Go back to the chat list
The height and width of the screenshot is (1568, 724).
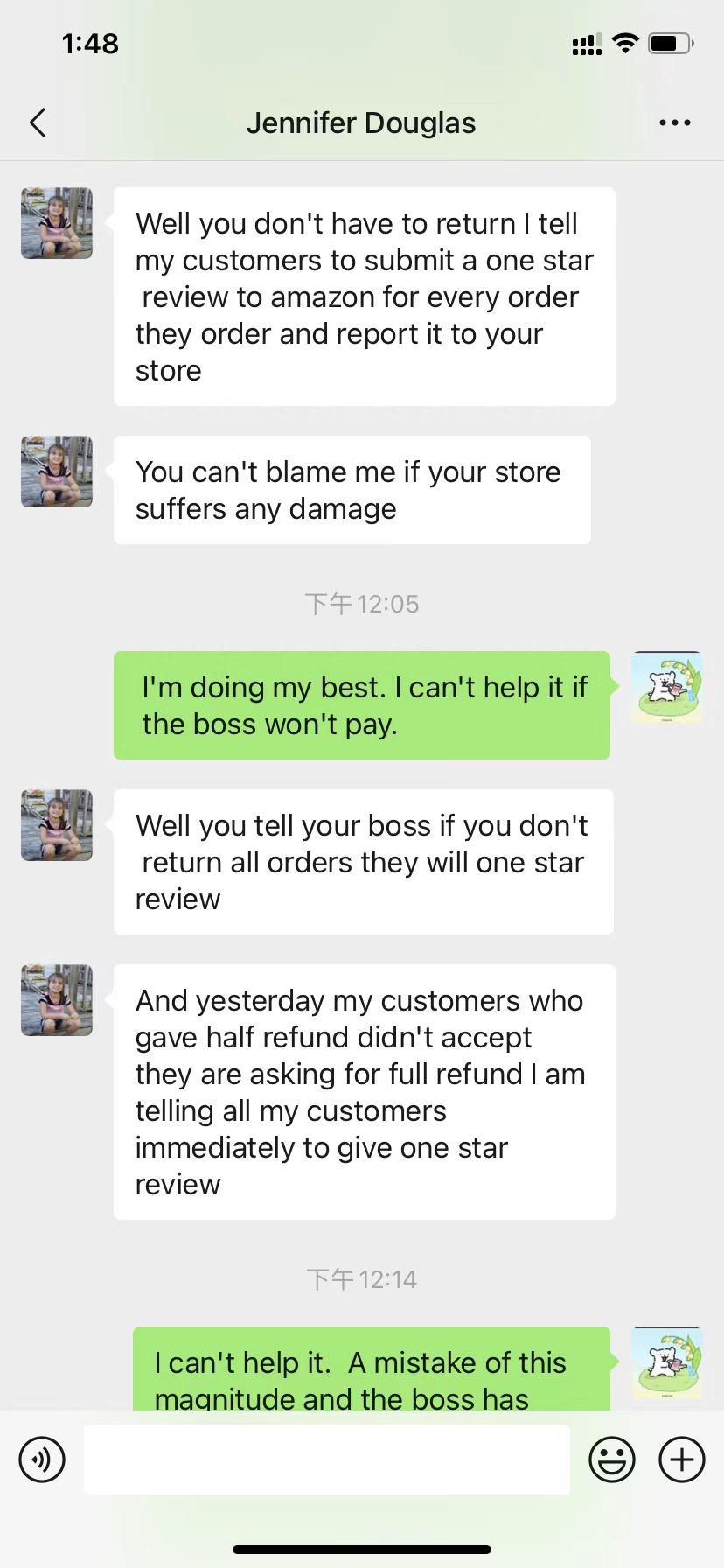38,123
